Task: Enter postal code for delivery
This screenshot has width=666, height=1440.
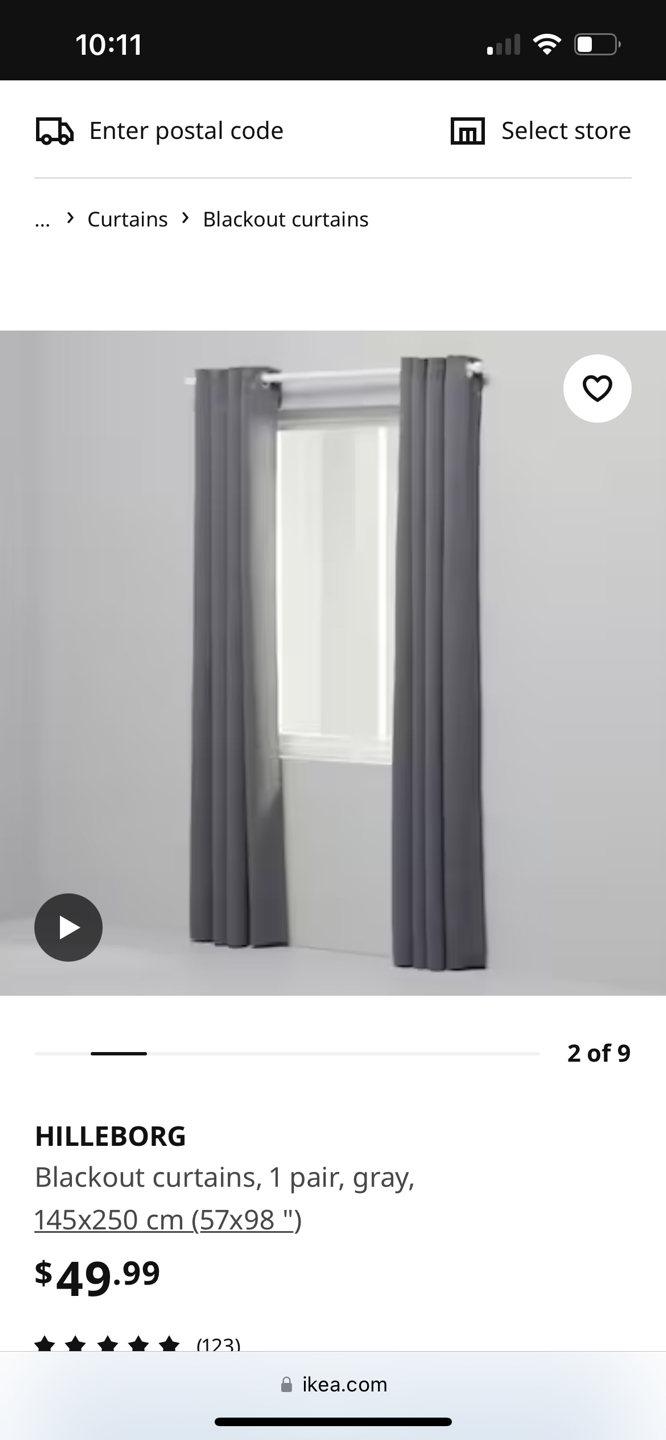Action: point(160,131)
